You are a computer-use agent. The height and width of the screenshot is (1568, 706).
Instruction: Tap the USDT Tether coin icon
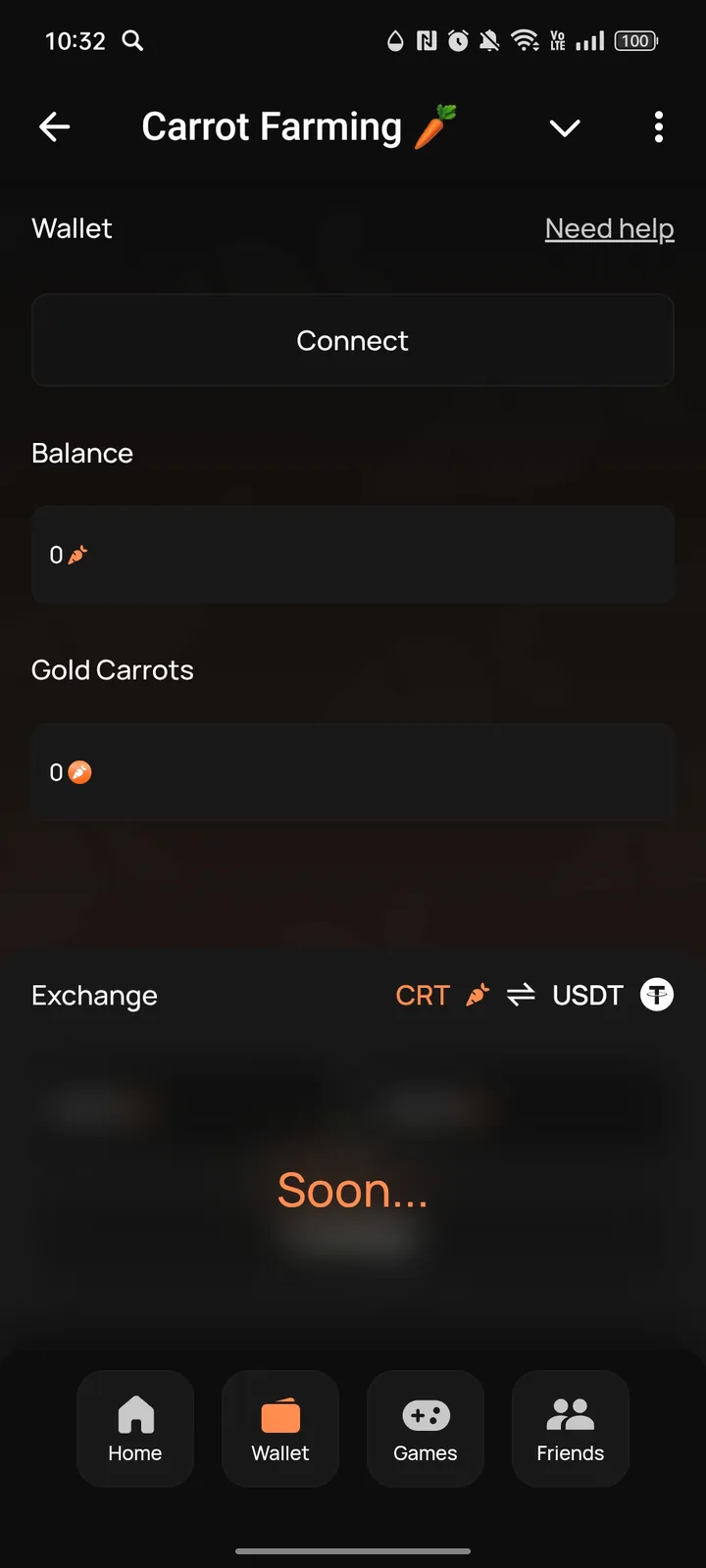(x=656, y=995)
